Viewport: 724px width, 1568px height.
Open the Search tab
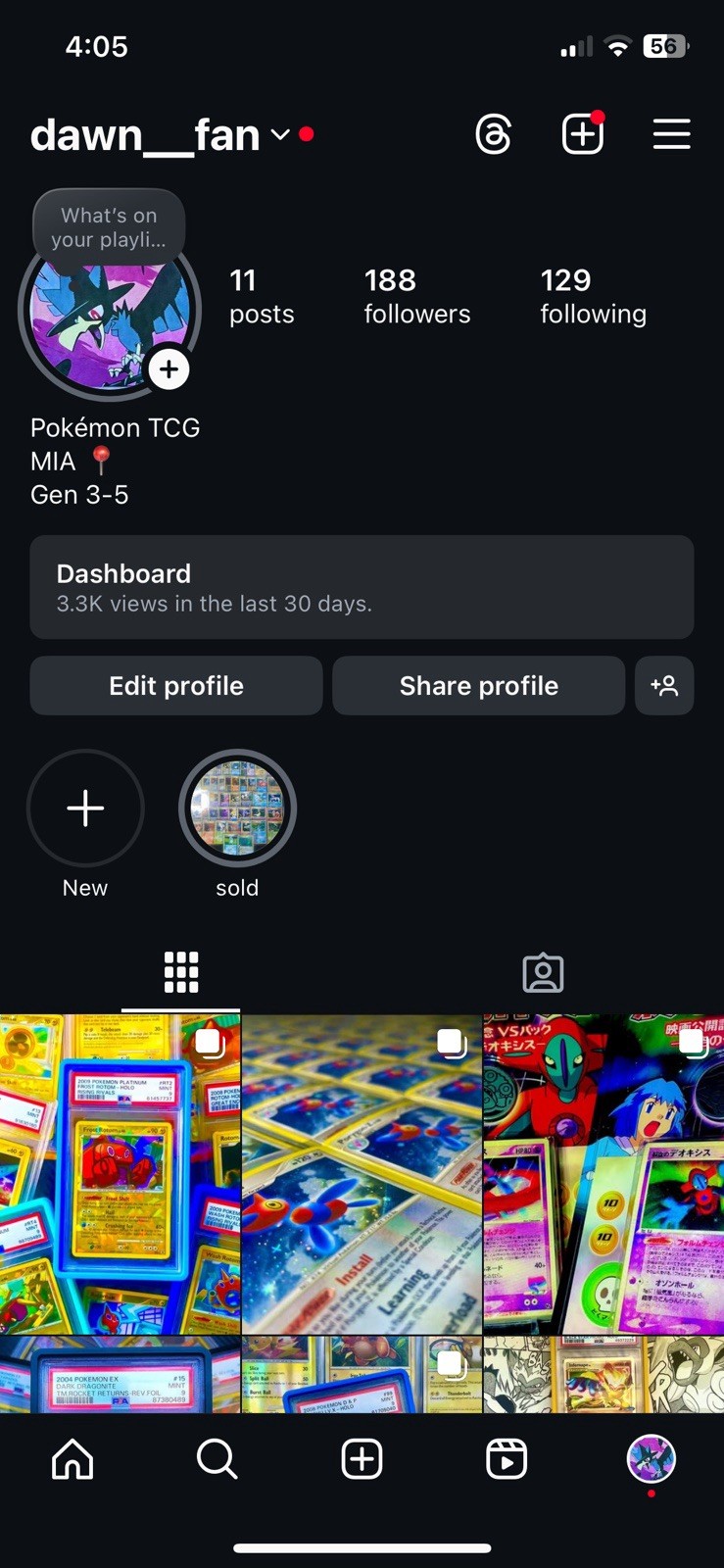click(217, 1459)
